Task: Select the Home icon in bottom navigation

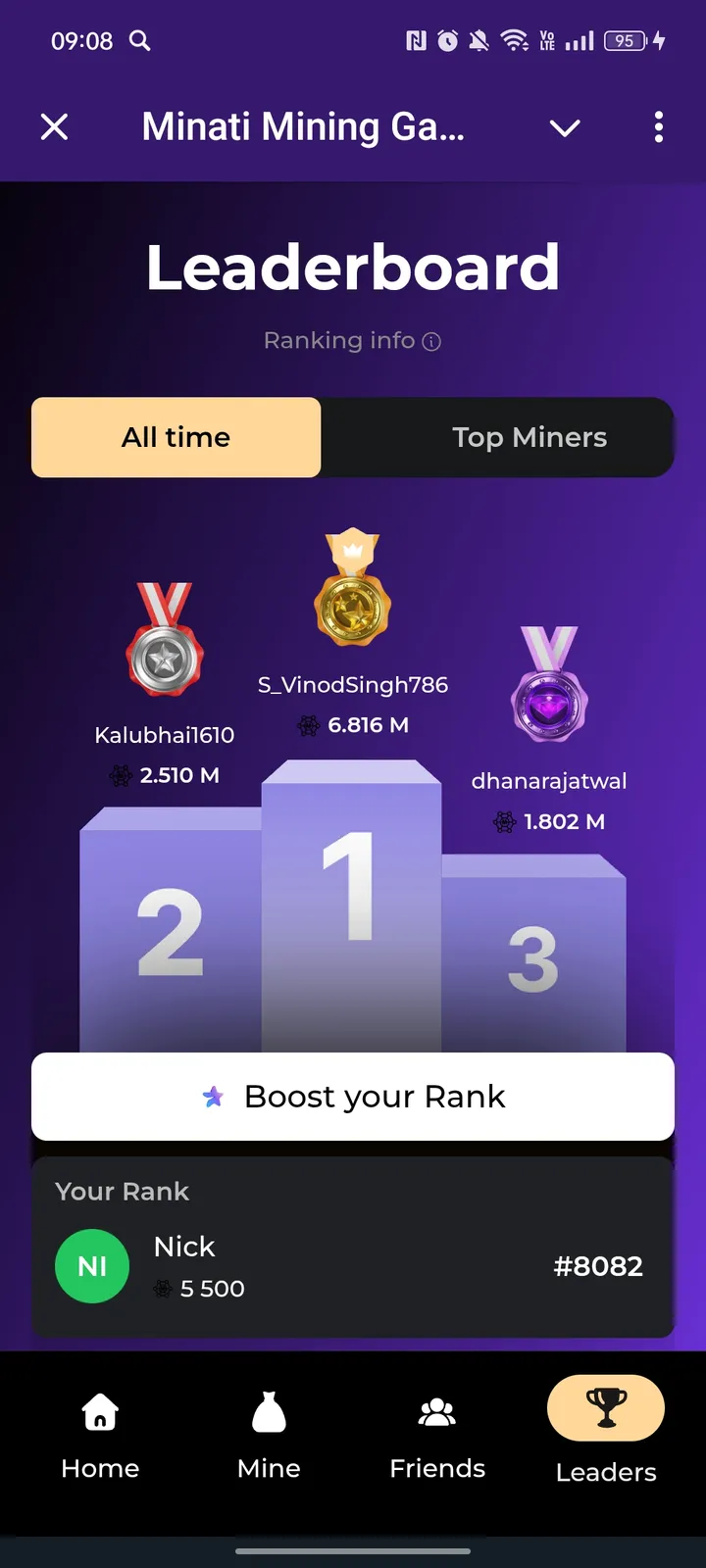Action: click(99, 1413)
